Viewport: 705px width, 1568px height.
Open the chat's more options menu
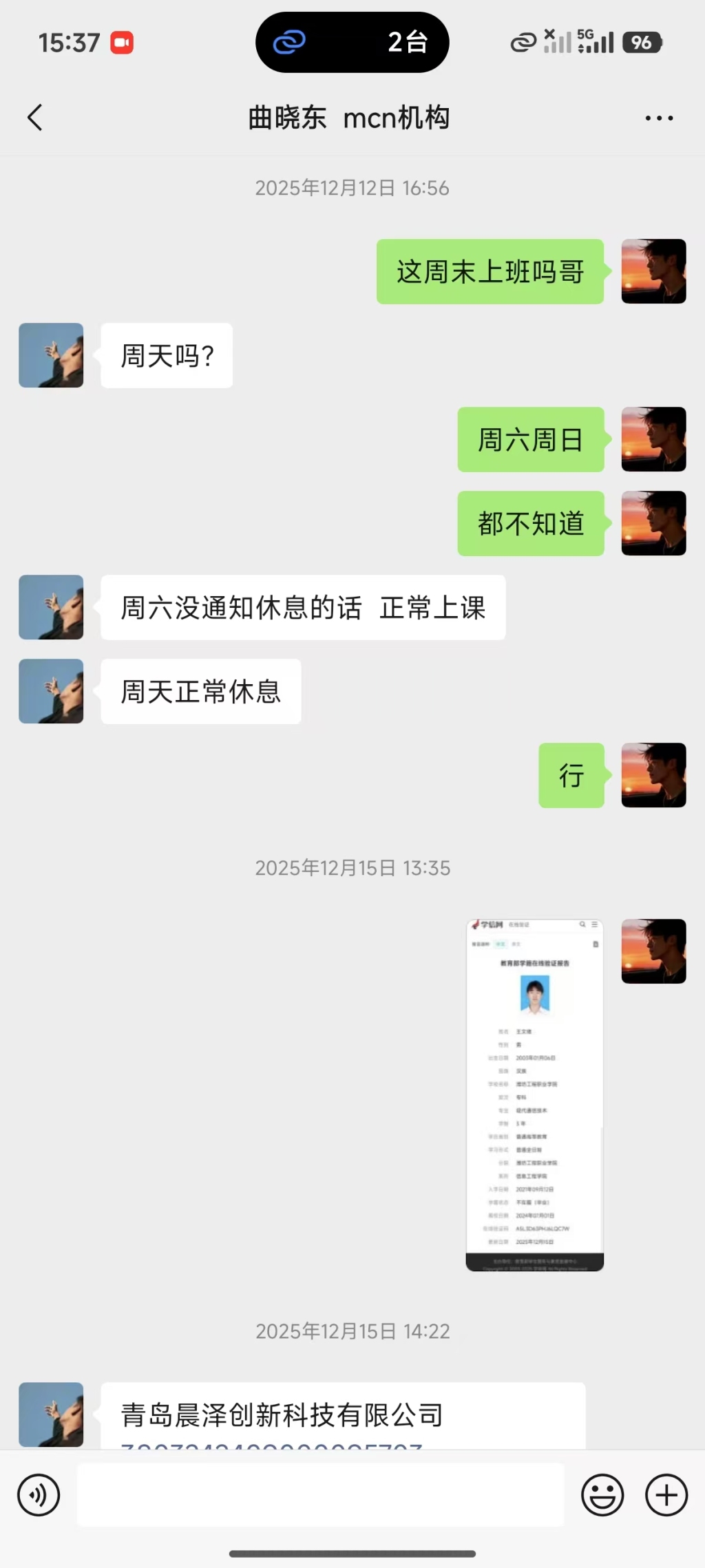(x=658, y=118)
